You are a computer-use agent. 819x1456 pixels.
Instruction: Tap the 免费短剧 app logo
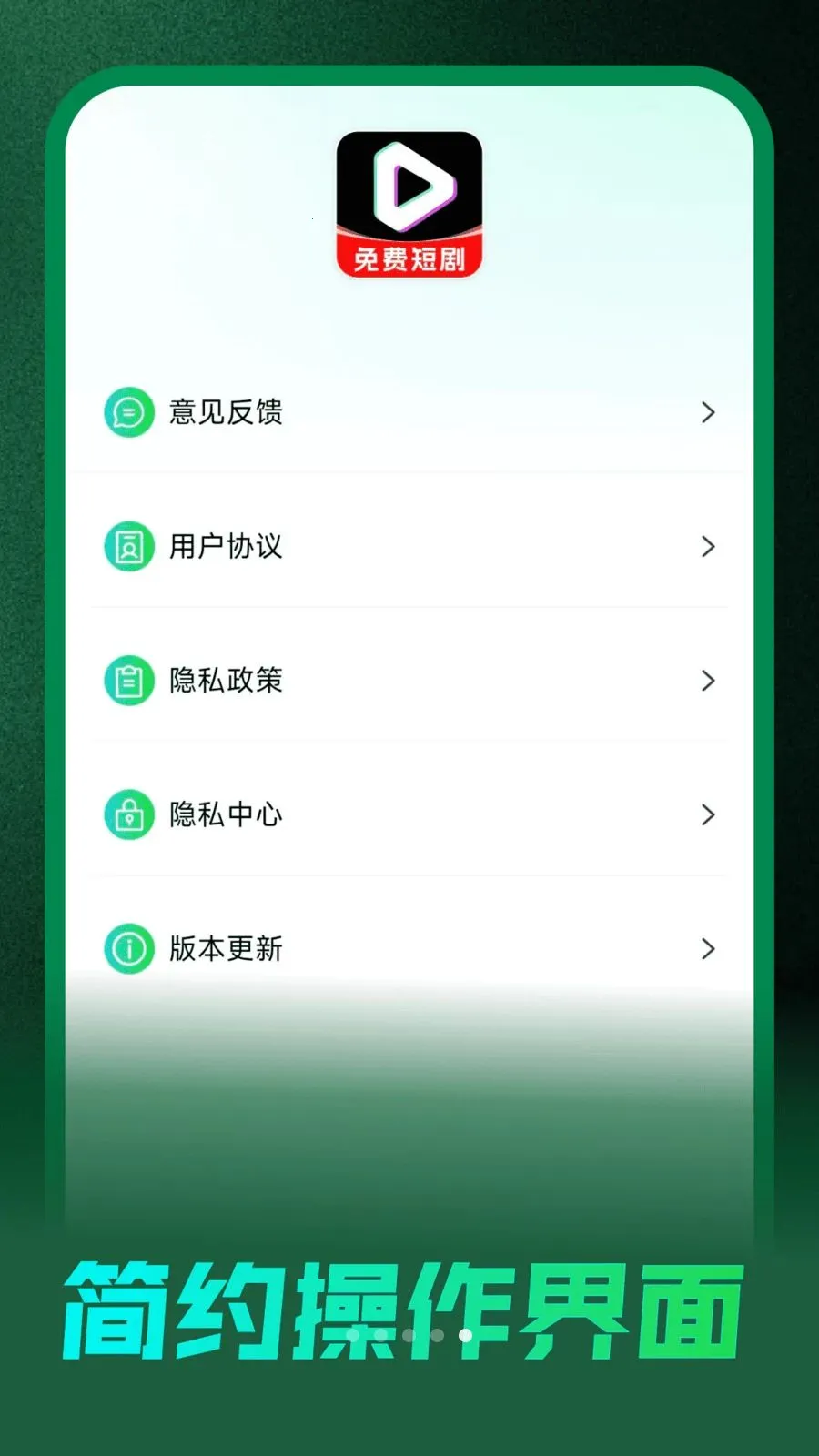[409, 205]
